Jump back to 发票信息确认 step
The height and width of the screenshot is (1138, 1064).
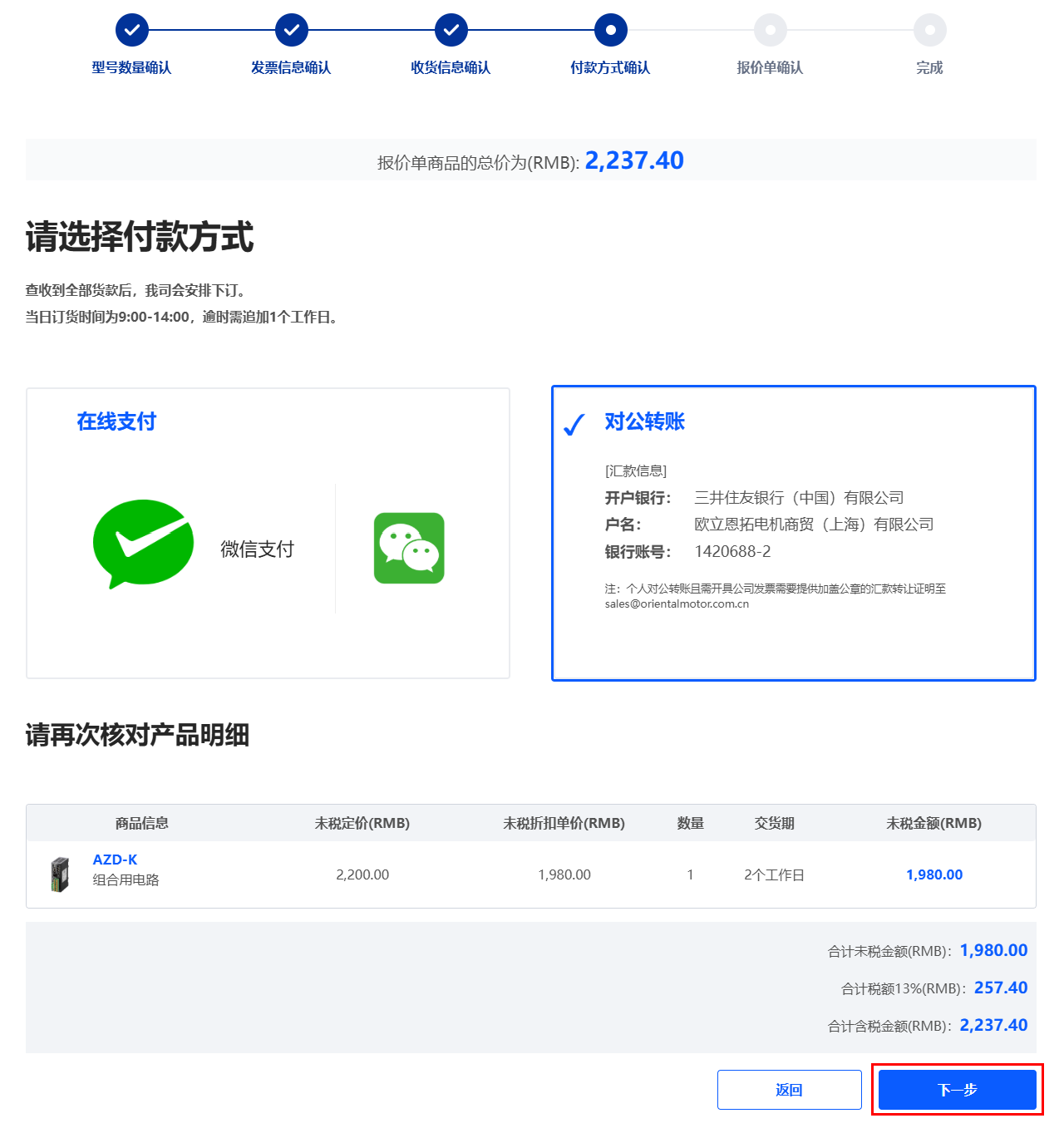pos(292,31)
